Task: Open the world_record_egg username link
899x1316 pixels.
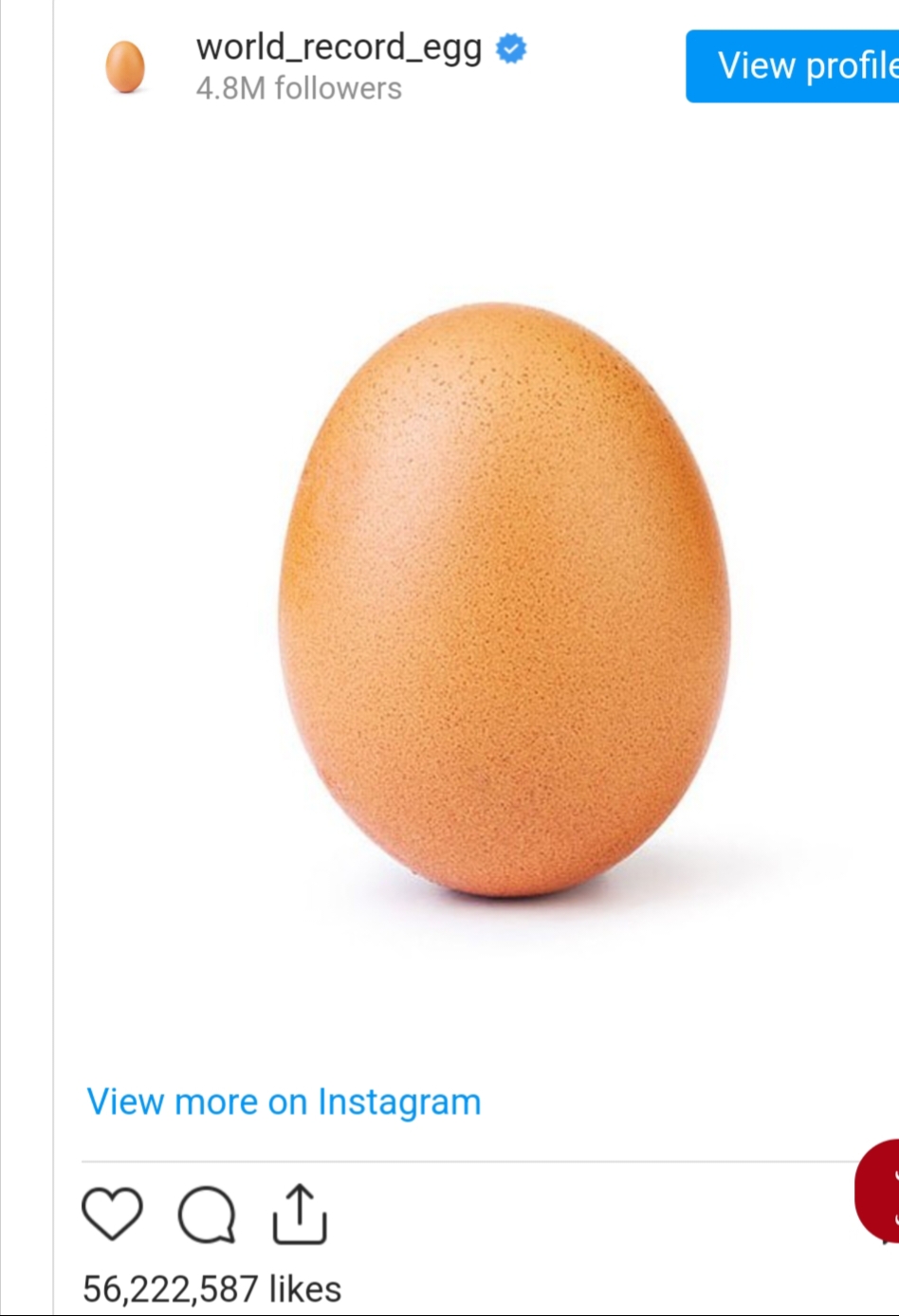Action: [339, 47]
